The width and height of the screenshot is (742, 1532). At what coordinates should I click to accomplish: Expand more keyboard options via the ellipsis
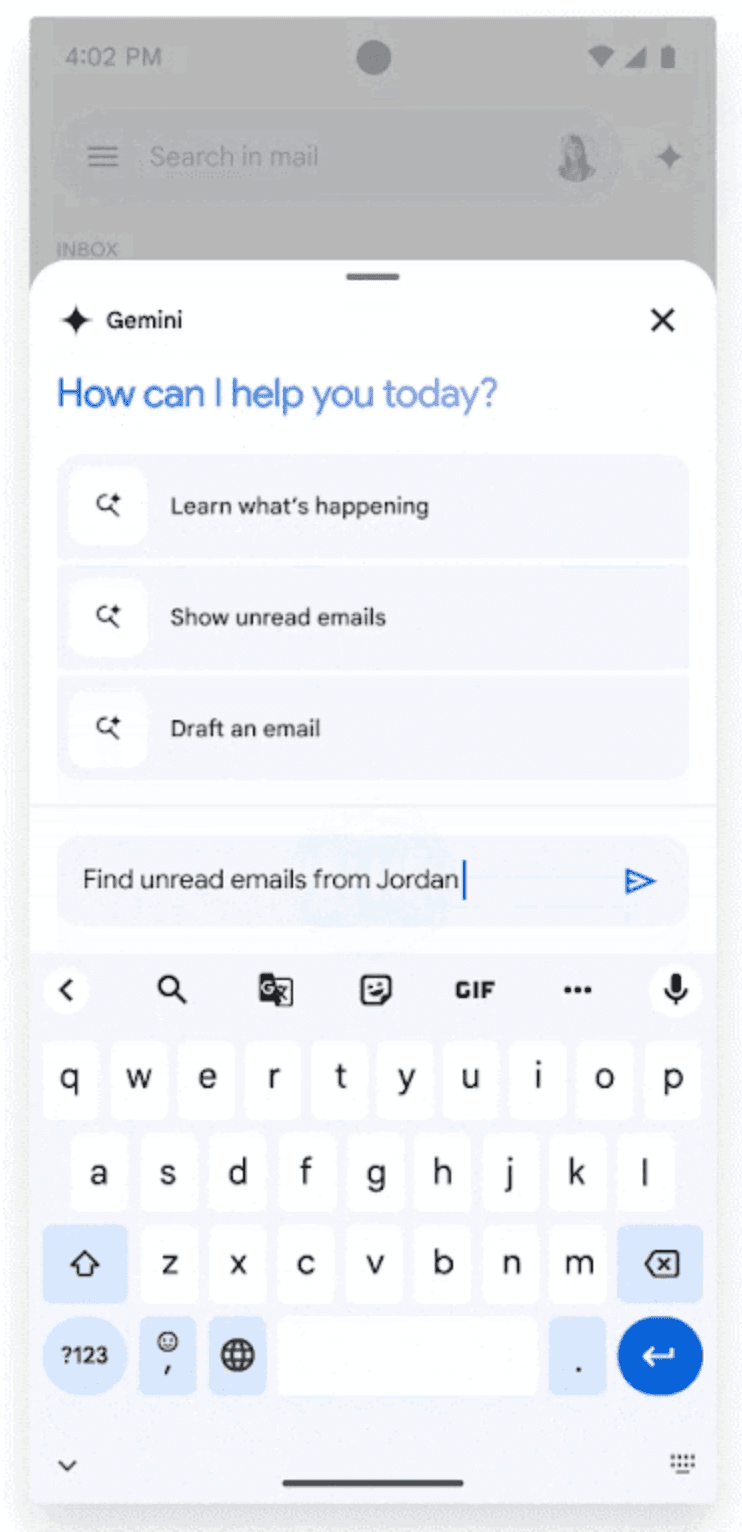click(577, 990)
